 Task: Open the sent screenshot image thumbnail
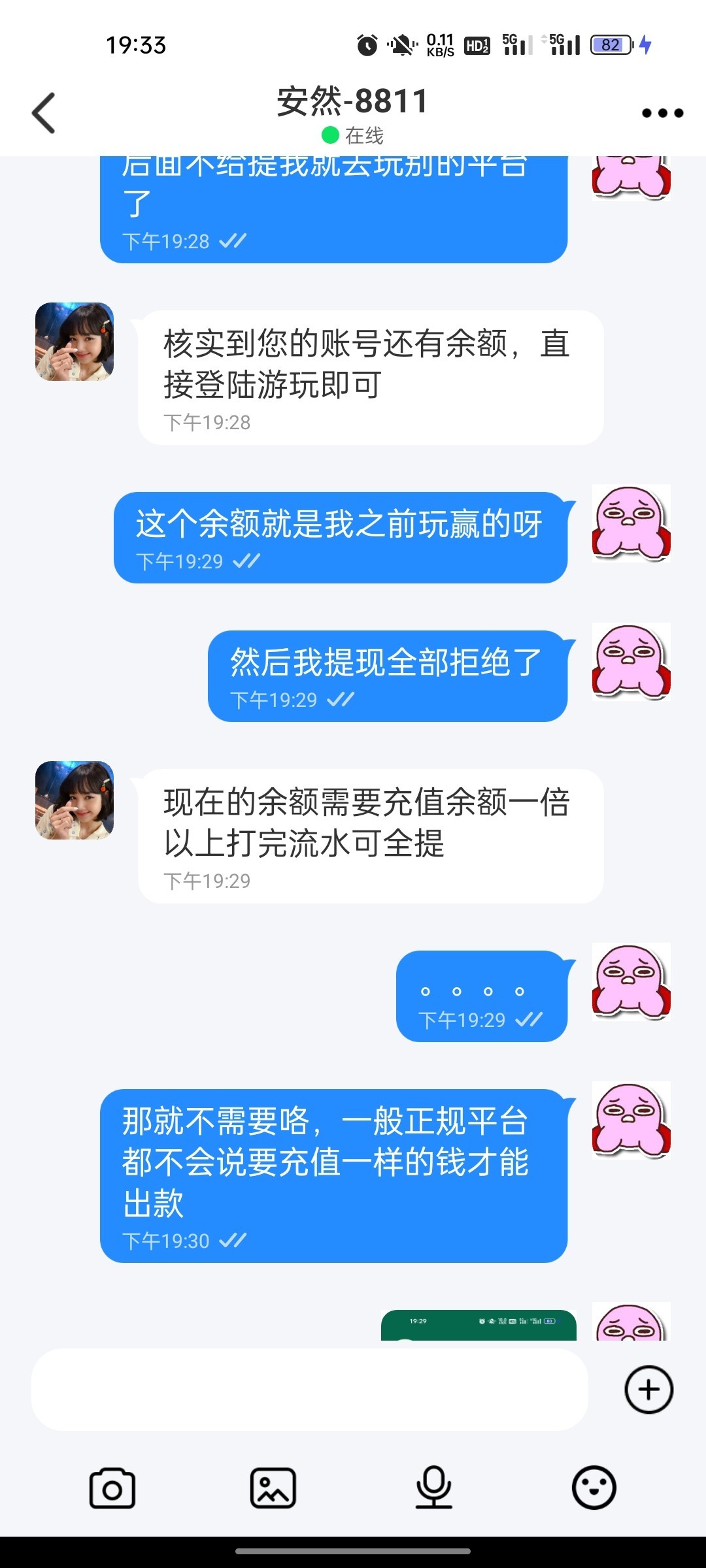point(479,1325)
